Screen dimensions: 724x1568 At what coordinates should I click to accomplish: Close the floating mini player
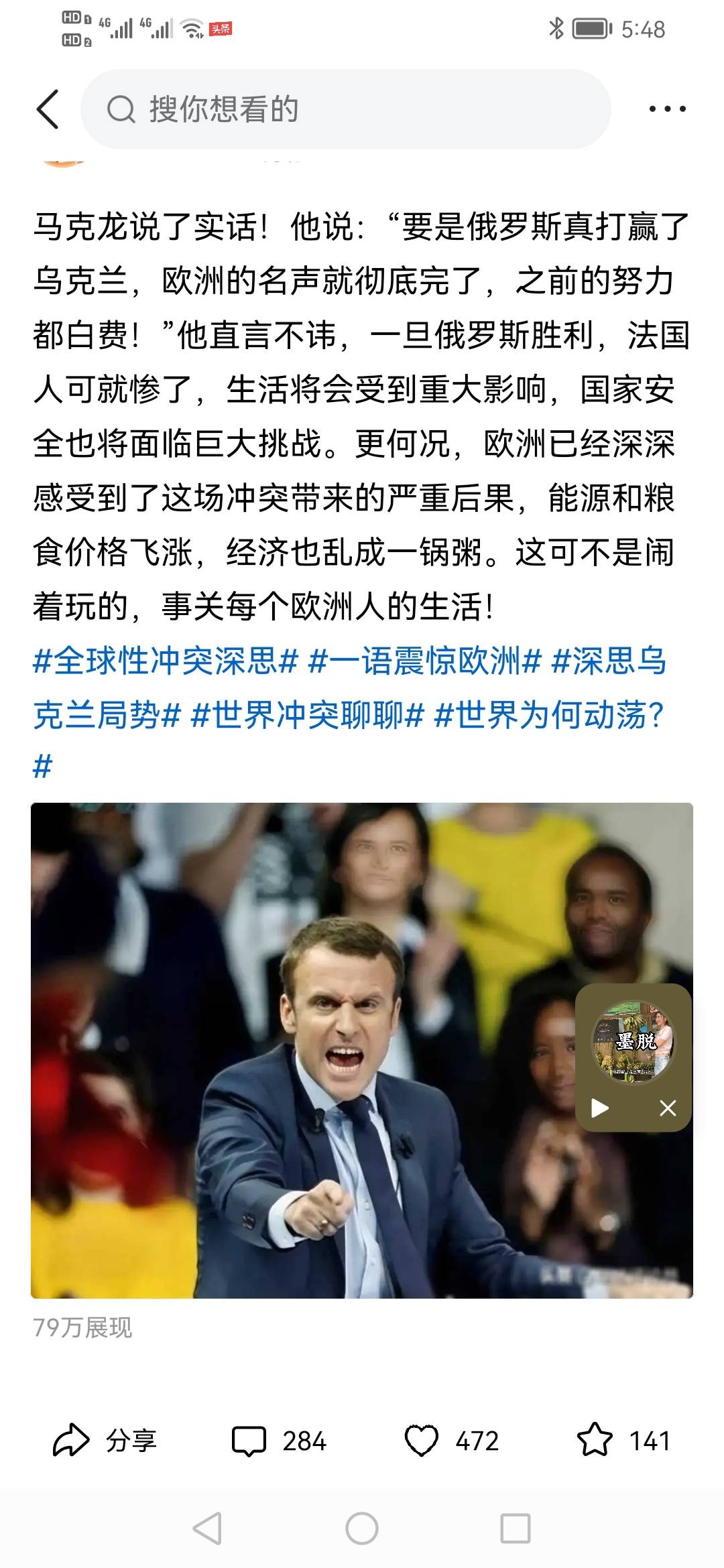pos(668,1108)
